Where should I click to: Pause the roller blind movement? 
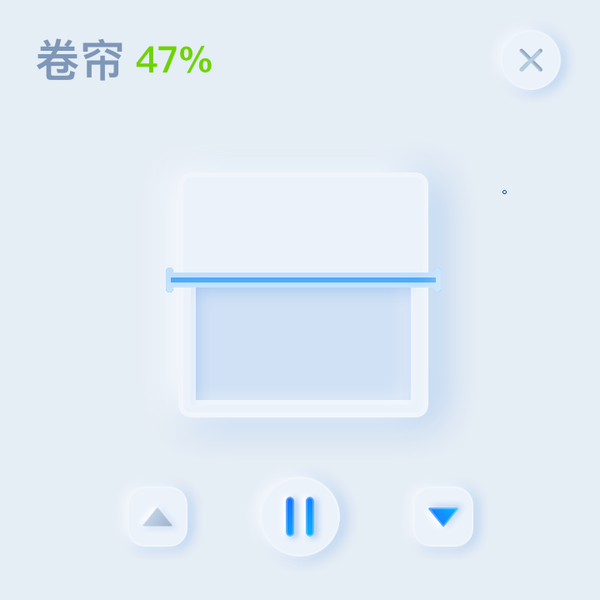click(300, 516)
